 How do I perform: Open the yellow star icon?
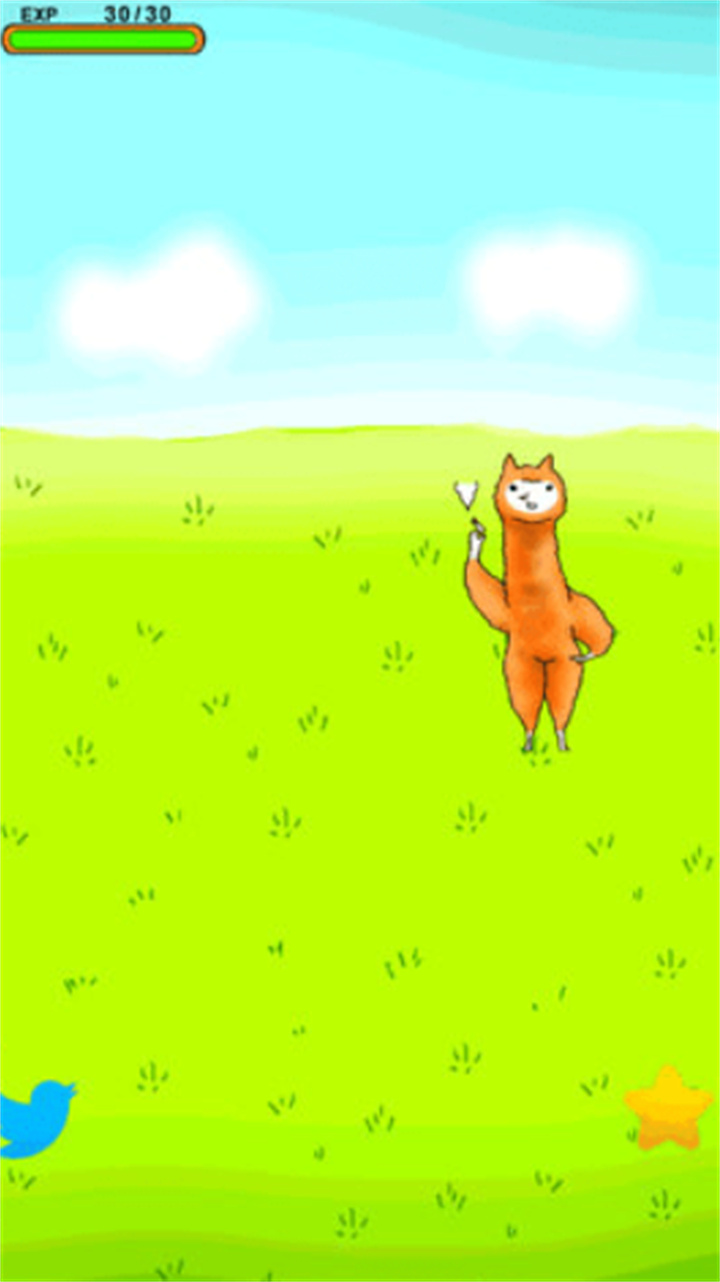point(668,1108)
